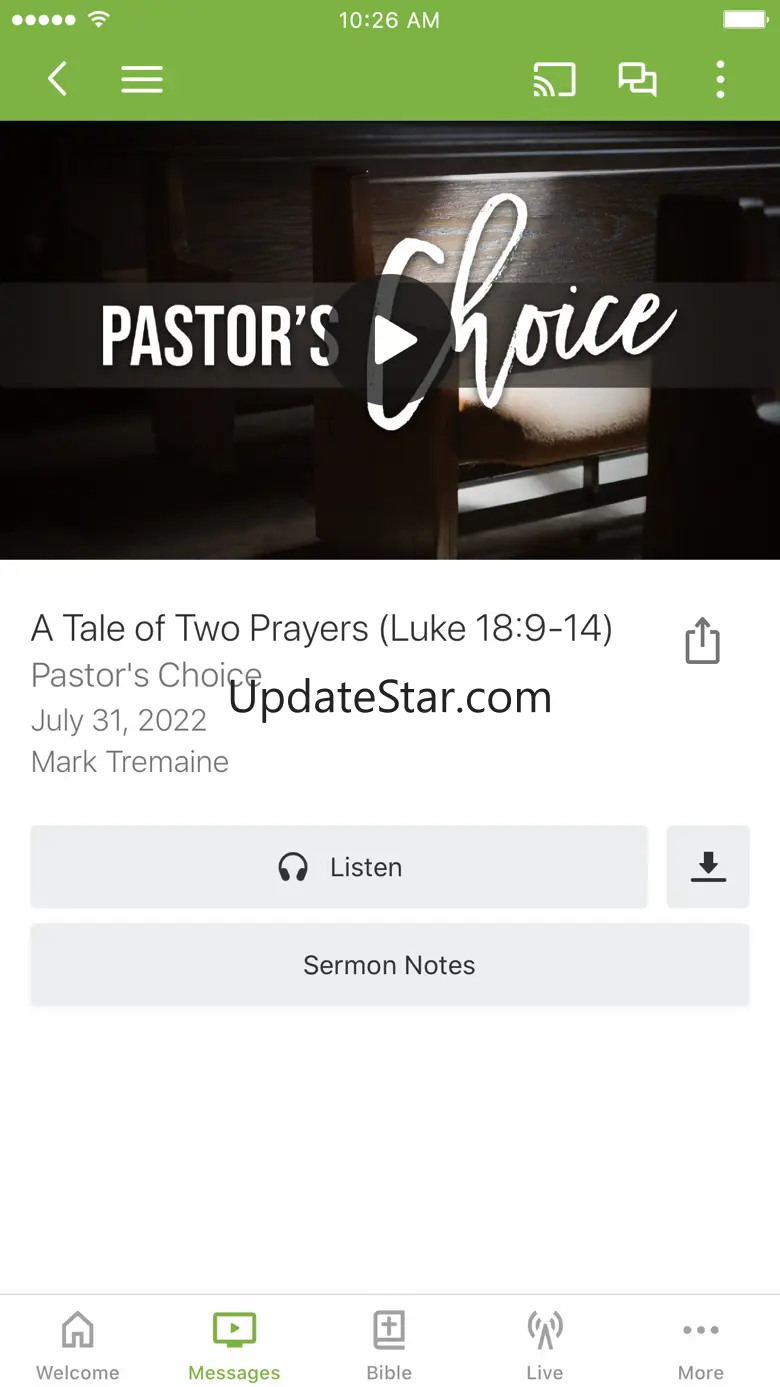This screenshot has width=780, height=1387.
Task: Cast the sermon to a device
Action: pos(554,79)
